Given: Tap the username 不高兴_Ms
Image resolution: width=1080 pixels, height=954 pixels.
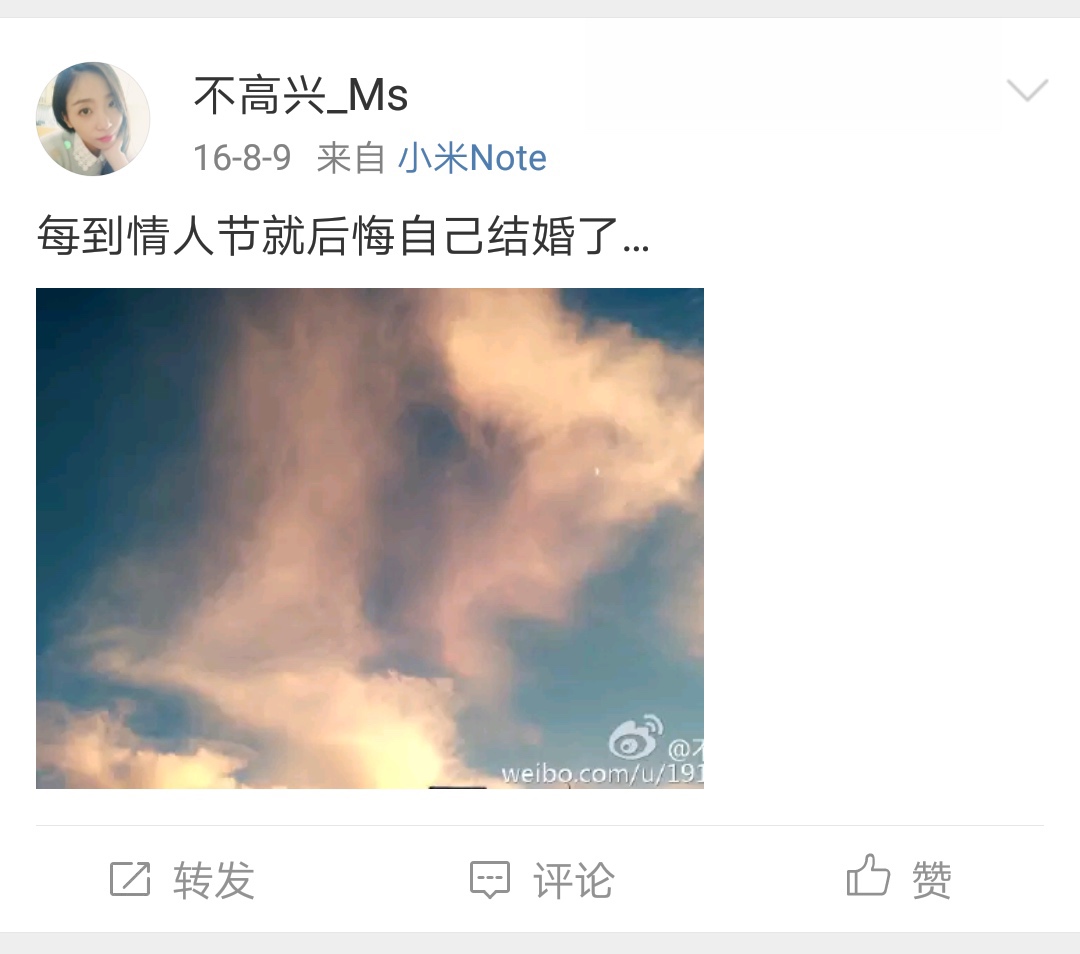Looking at the screenshot, I should coord(300,97).
